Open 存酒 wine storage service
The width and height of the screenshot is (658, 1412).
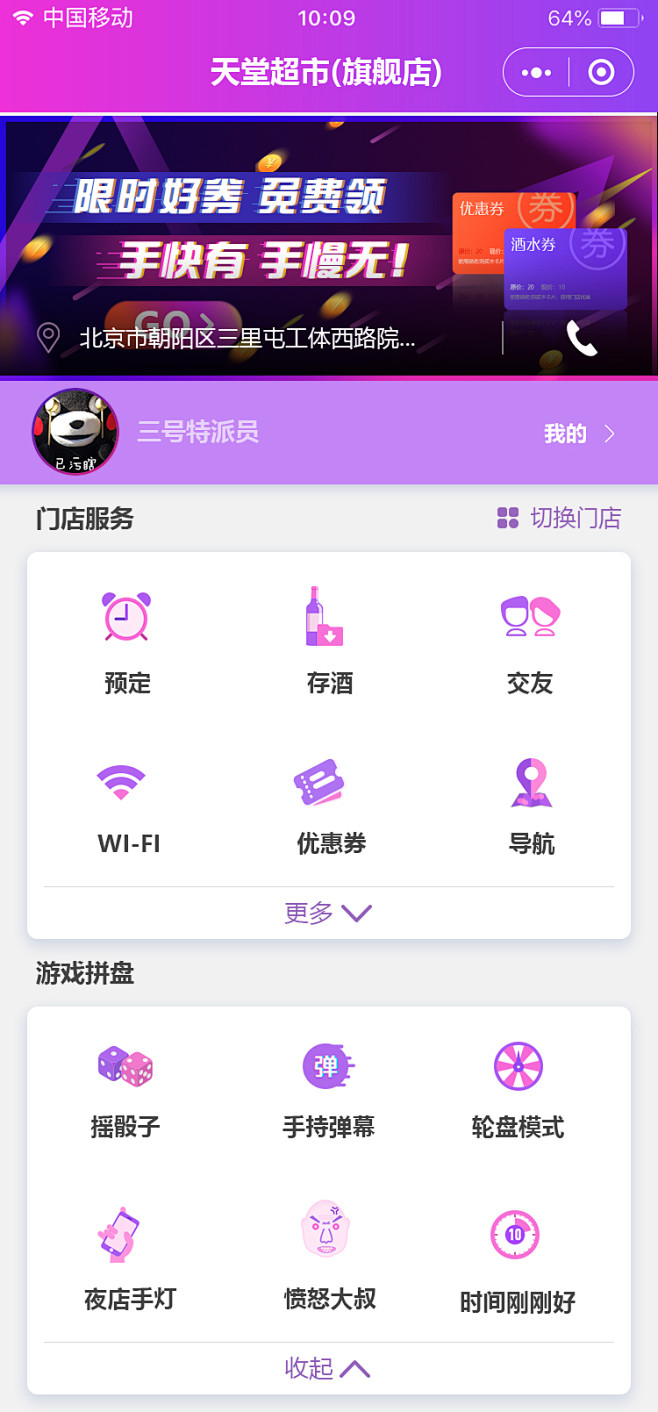(329, 640)
